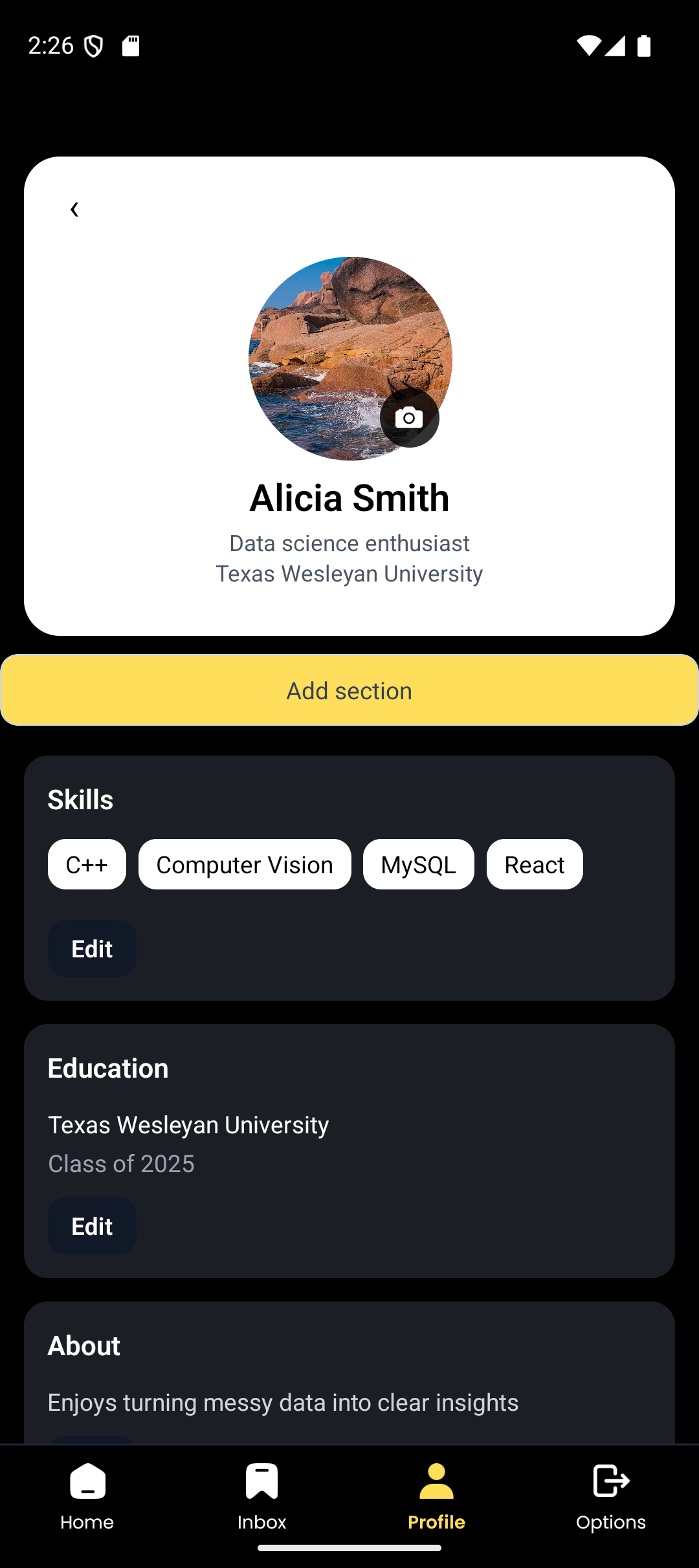Go back using the chevron arrow

pos(74,208)
